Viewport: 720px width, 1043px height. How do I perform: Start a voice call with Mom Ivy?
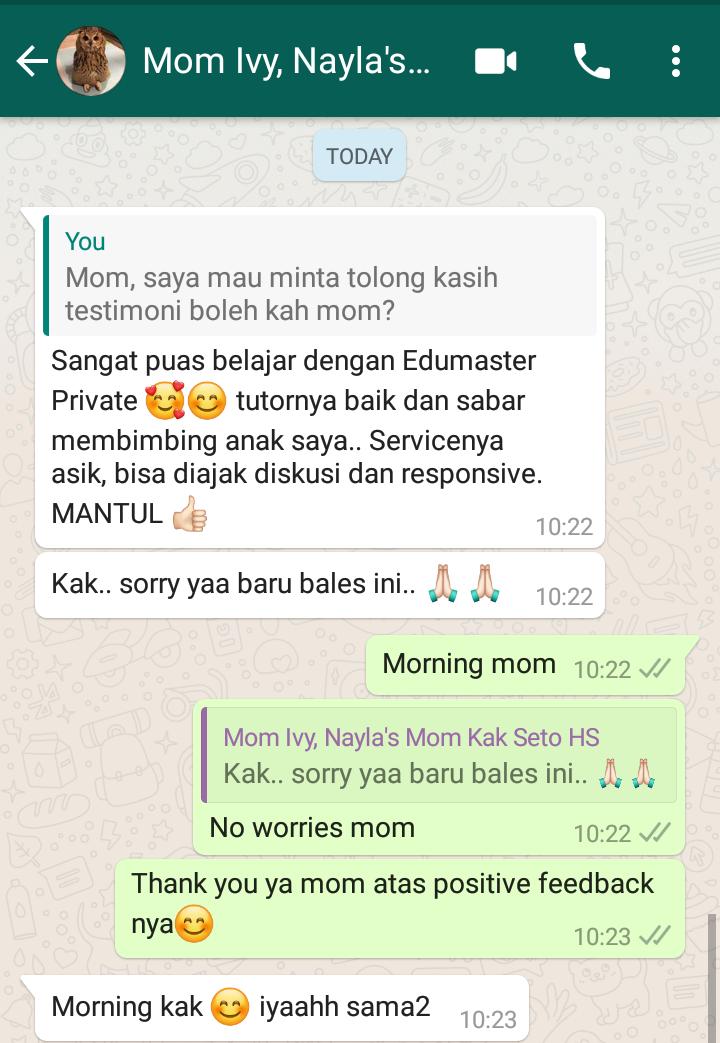591,62
